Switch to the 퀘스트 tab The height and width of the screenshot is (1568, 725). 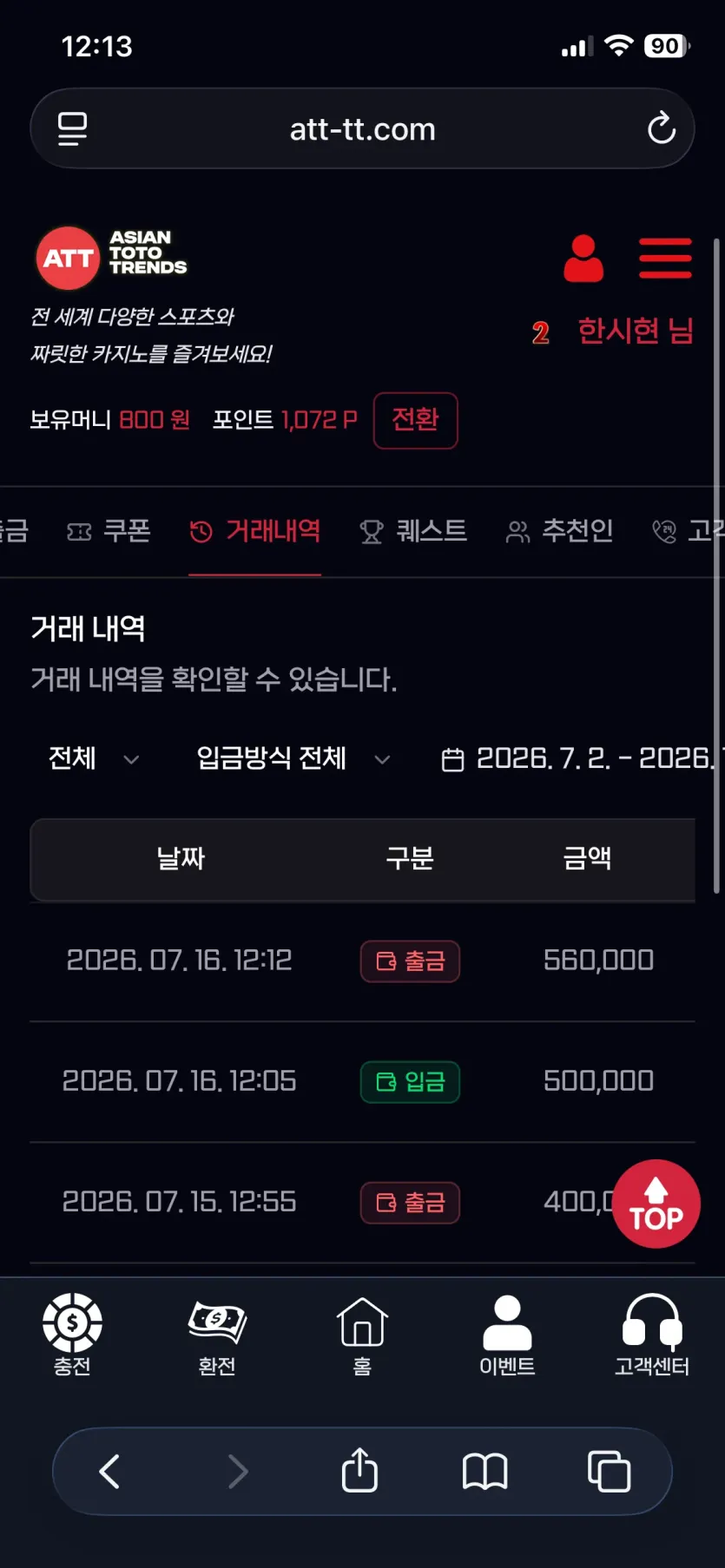click(x=413, y=530)
